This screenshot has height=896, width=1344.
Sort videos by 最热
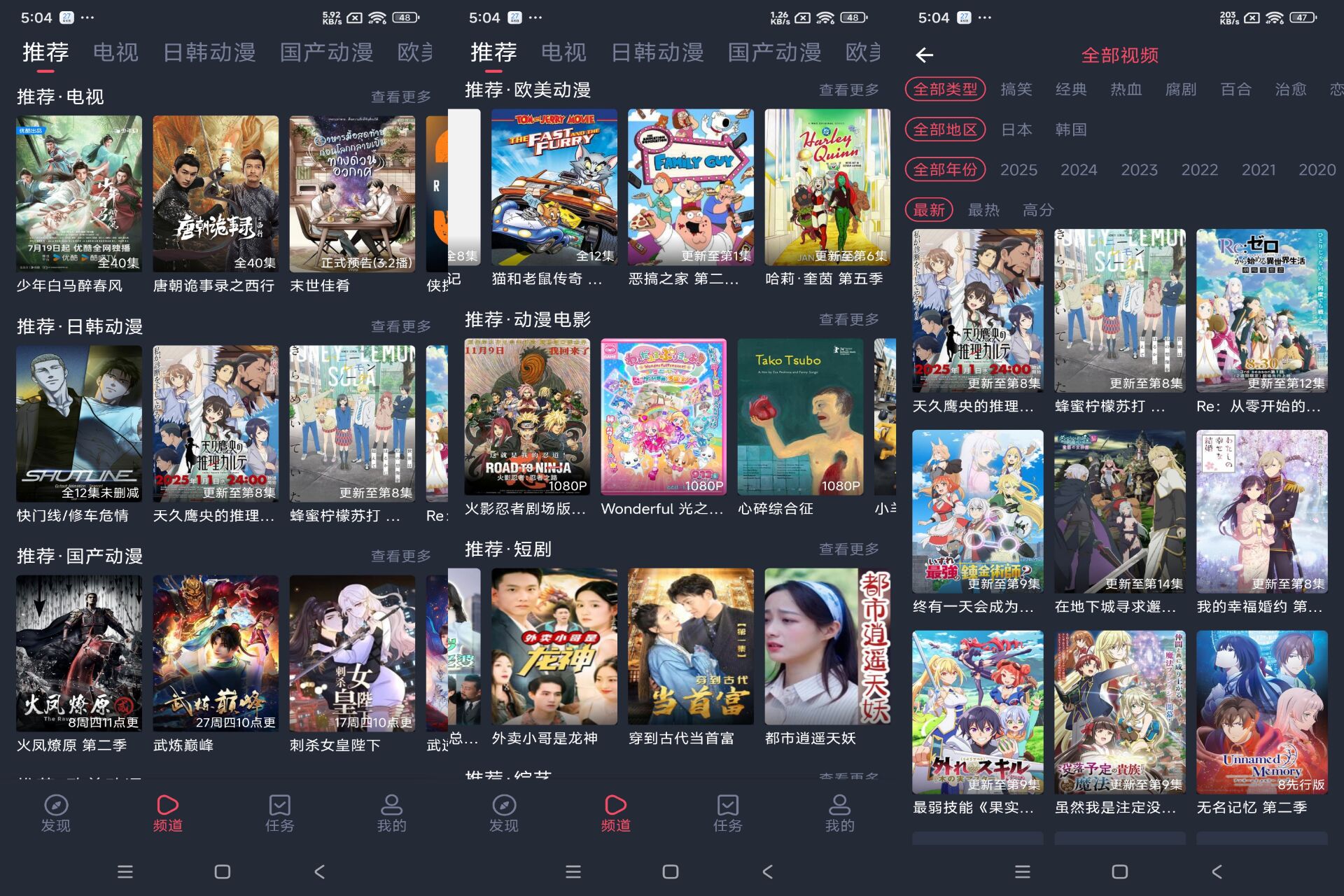click(x=983, y=210)
